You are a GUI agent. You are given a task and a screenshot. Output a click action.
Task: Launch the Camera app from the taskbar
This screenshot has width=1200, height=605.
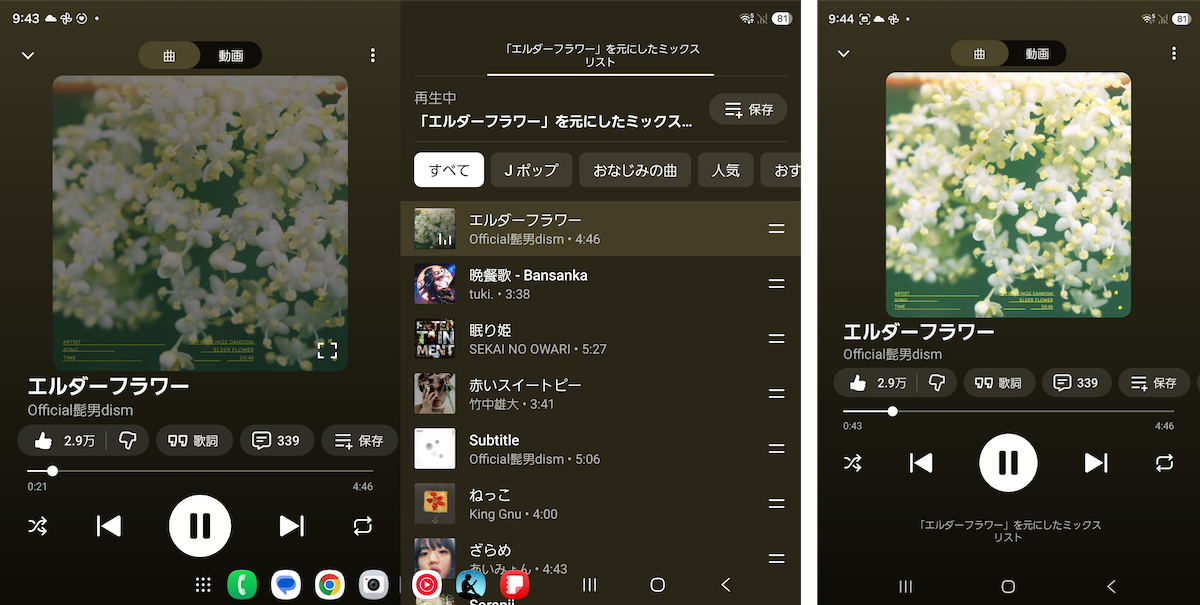(374, 585)
